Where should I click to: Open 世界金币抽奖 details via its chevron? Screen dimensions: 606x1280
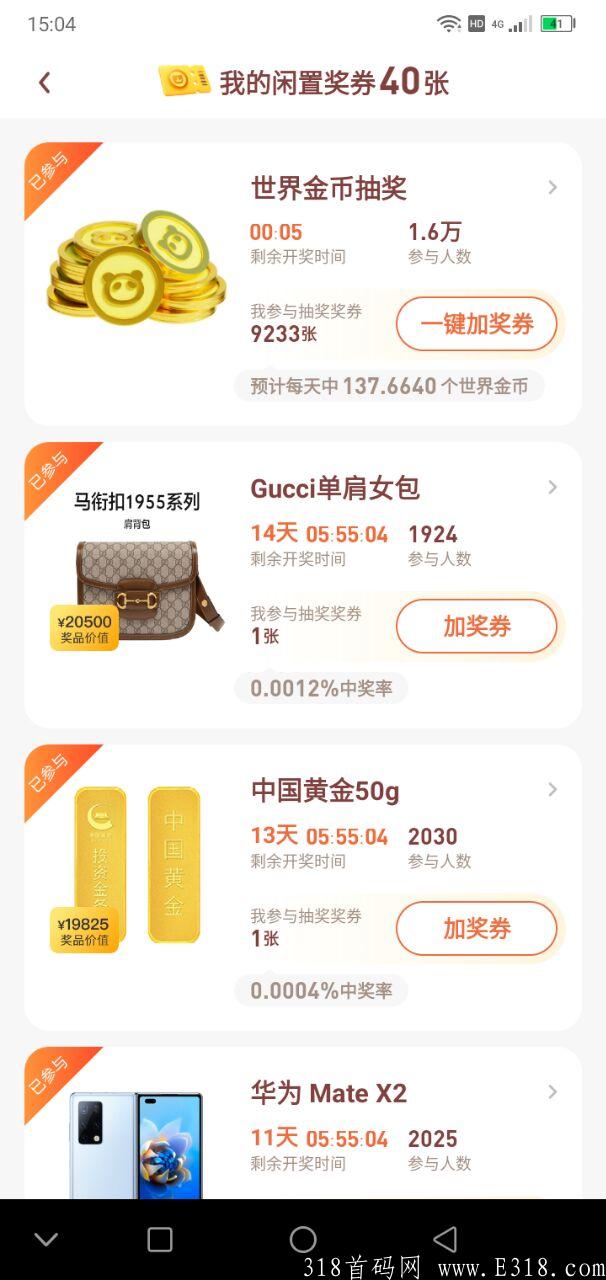(x=552, y=187)
